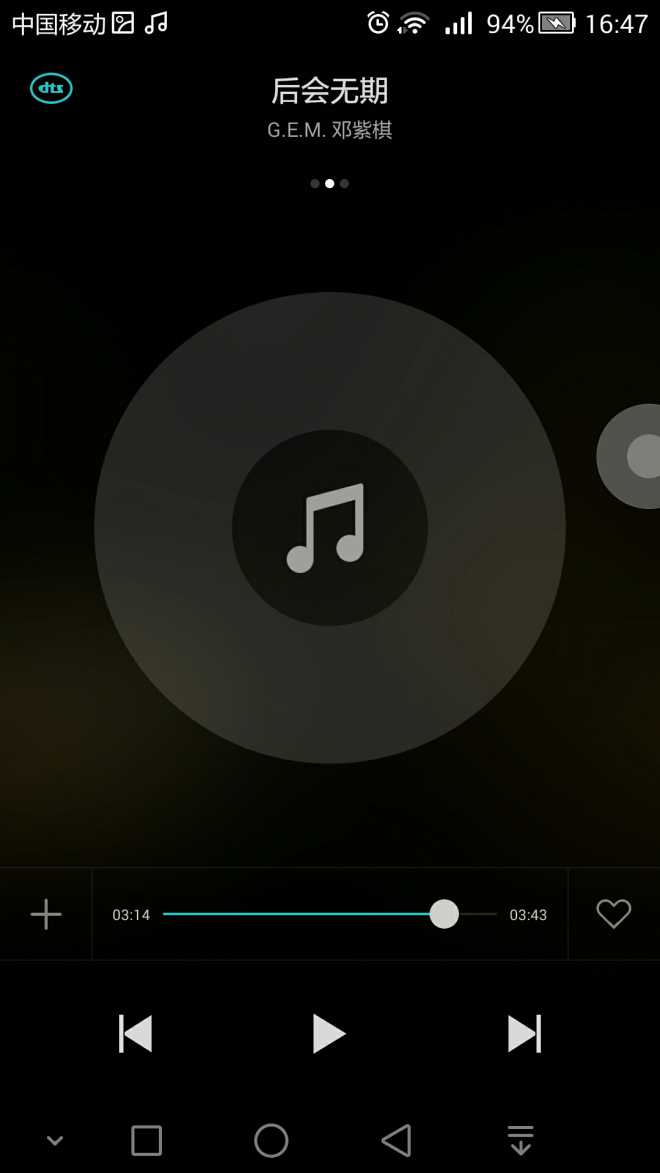
Task: Skip to the previous track
Action: 136,1033
